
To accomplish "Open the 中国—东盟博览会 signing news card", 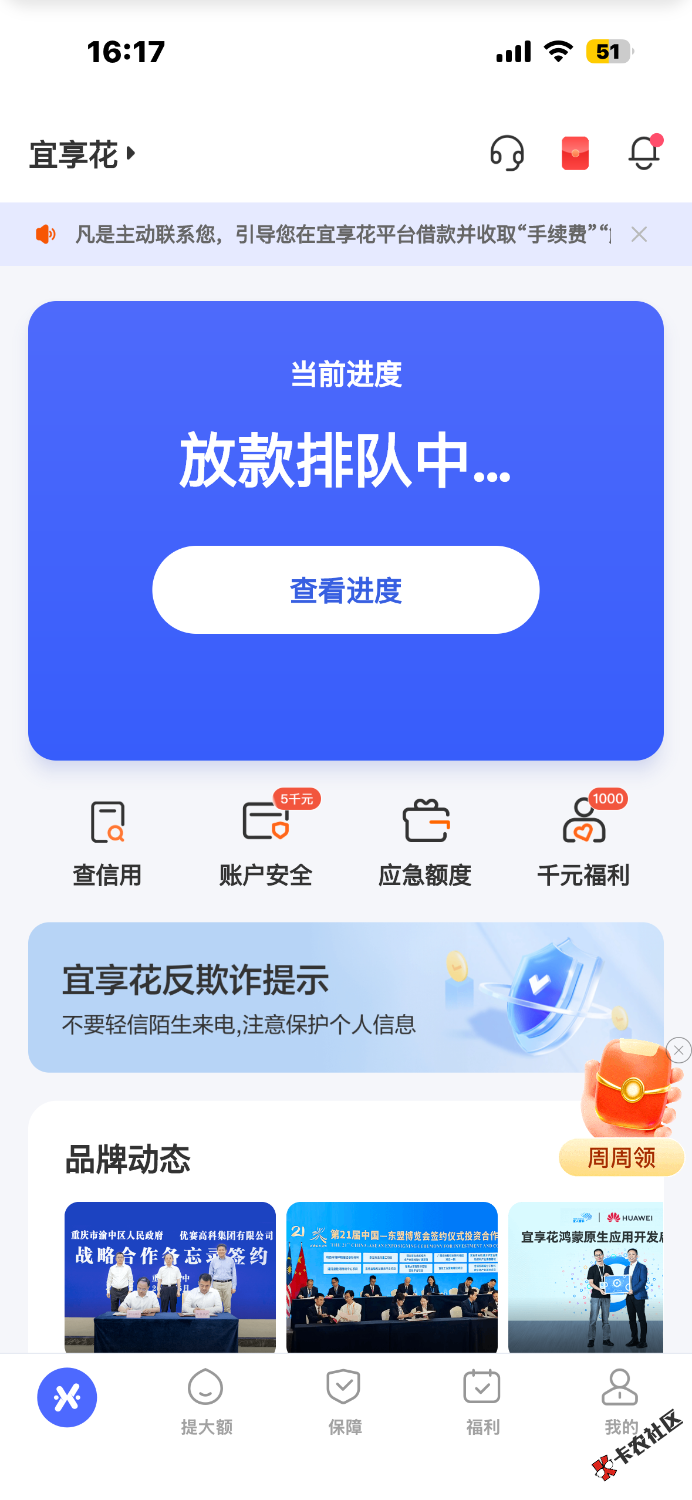I will 392,1278.
